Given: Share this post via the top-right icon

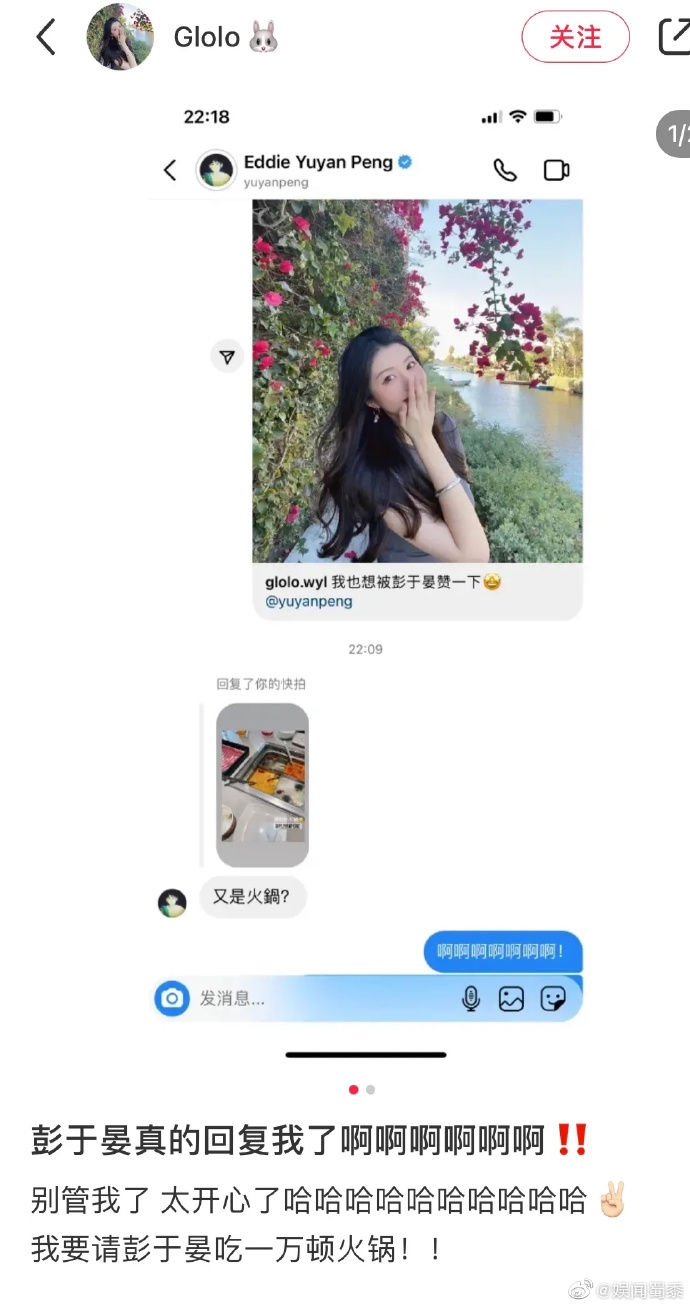Looking at the screenshot, I should 674,37.
